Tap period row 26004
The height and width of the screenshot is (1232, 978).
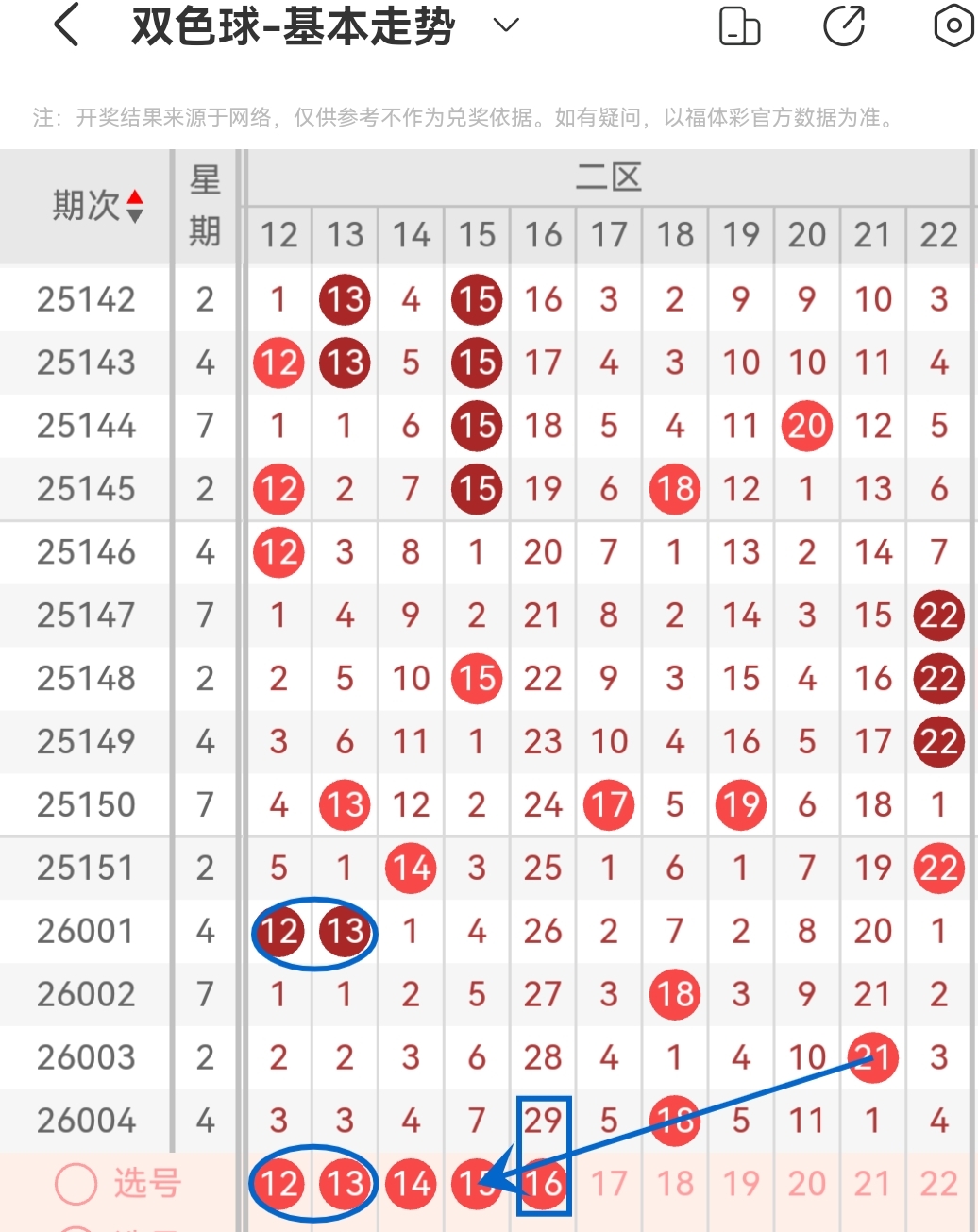(x=85, y=1121)
